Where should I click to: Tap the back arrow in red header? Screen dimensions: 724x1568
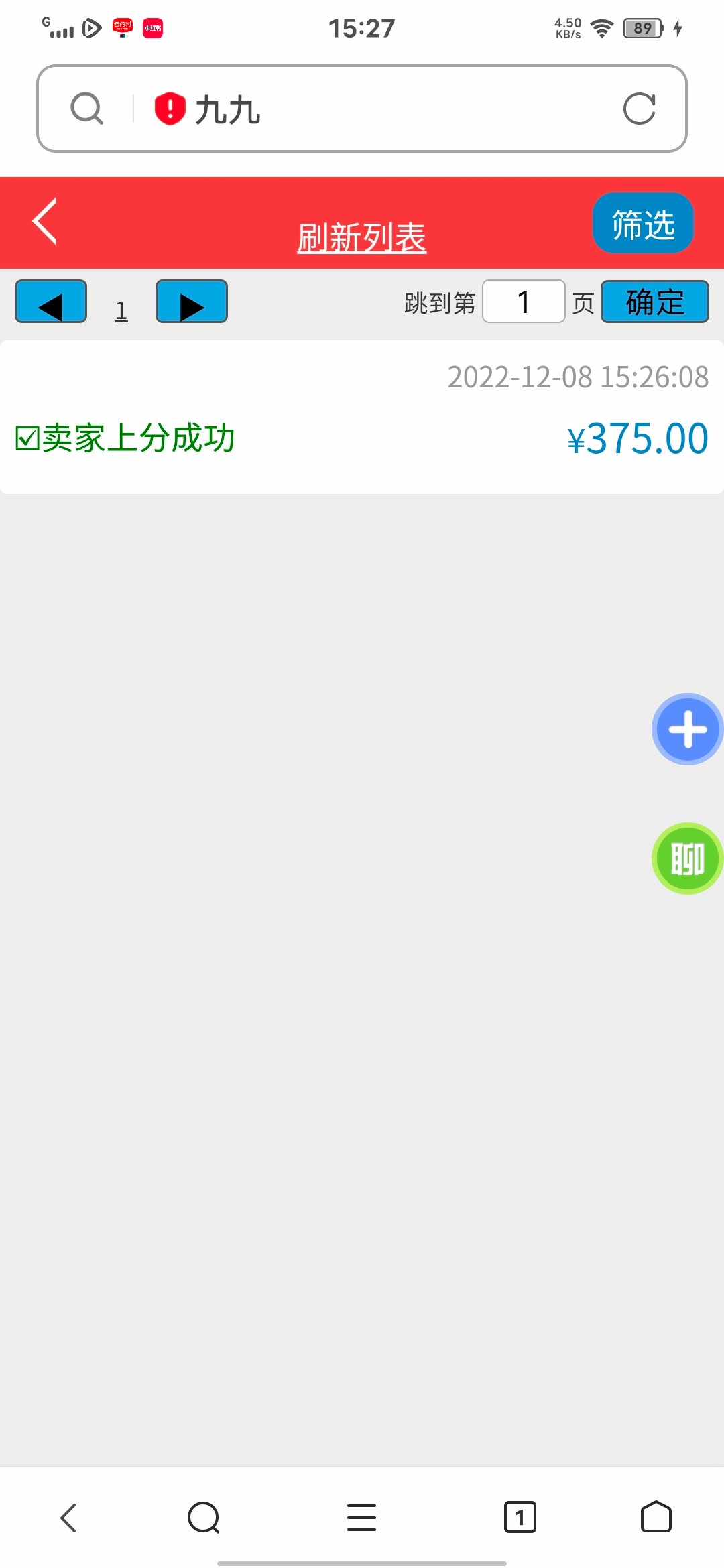click(45, 221)
